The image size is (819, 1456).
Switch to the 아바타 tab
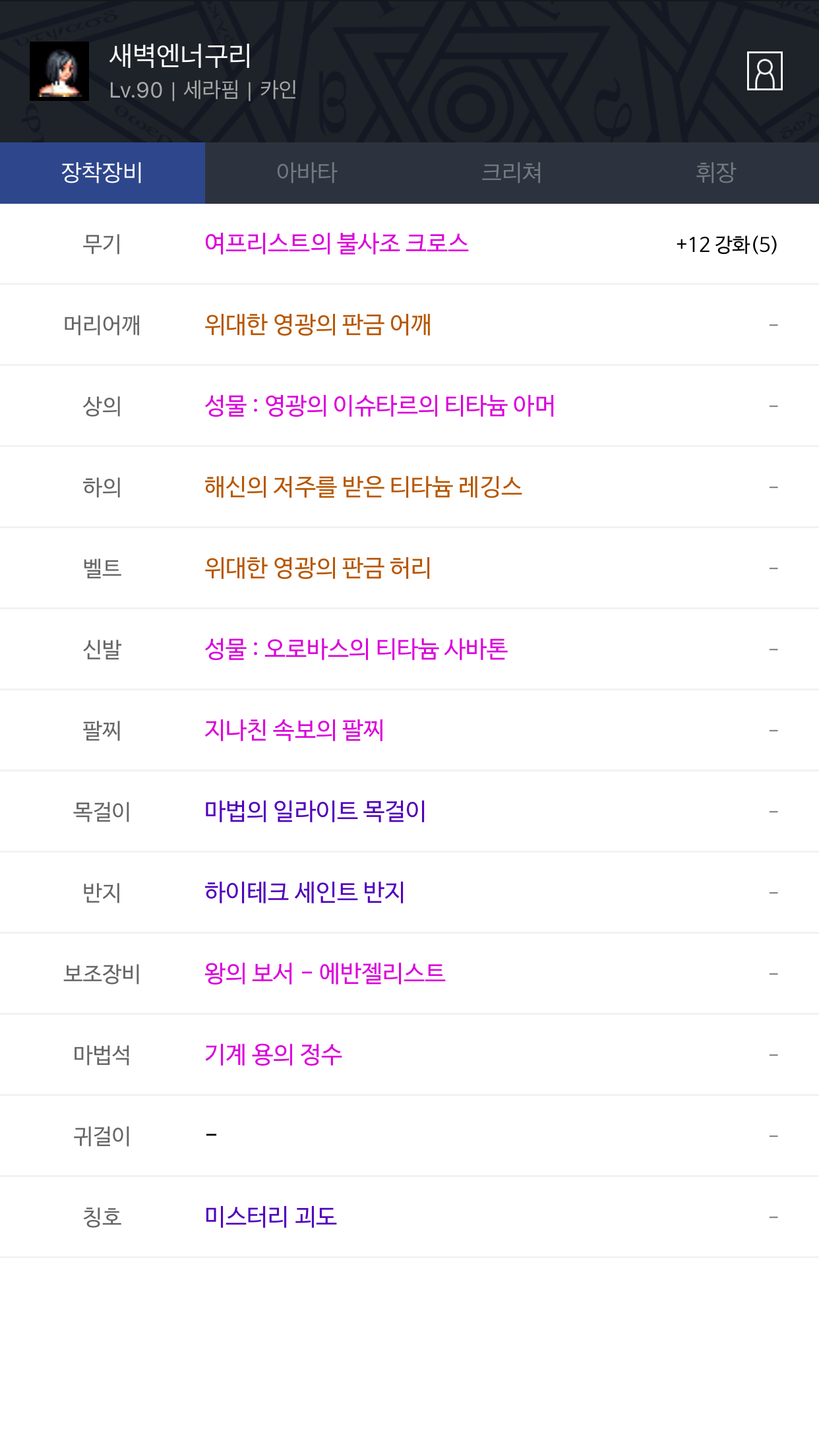point(307,173)
